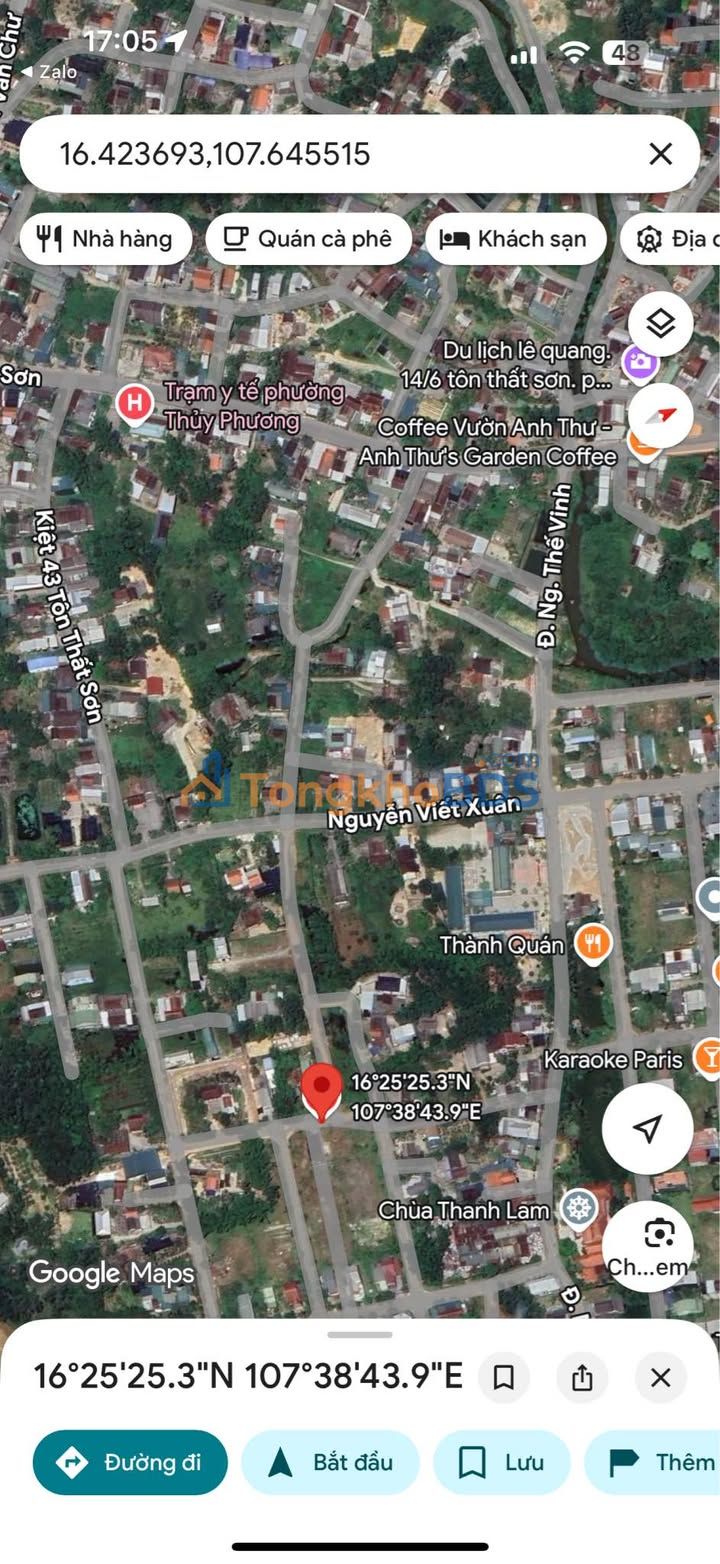Start navigation with Bắt đầu

point(330,1462)
